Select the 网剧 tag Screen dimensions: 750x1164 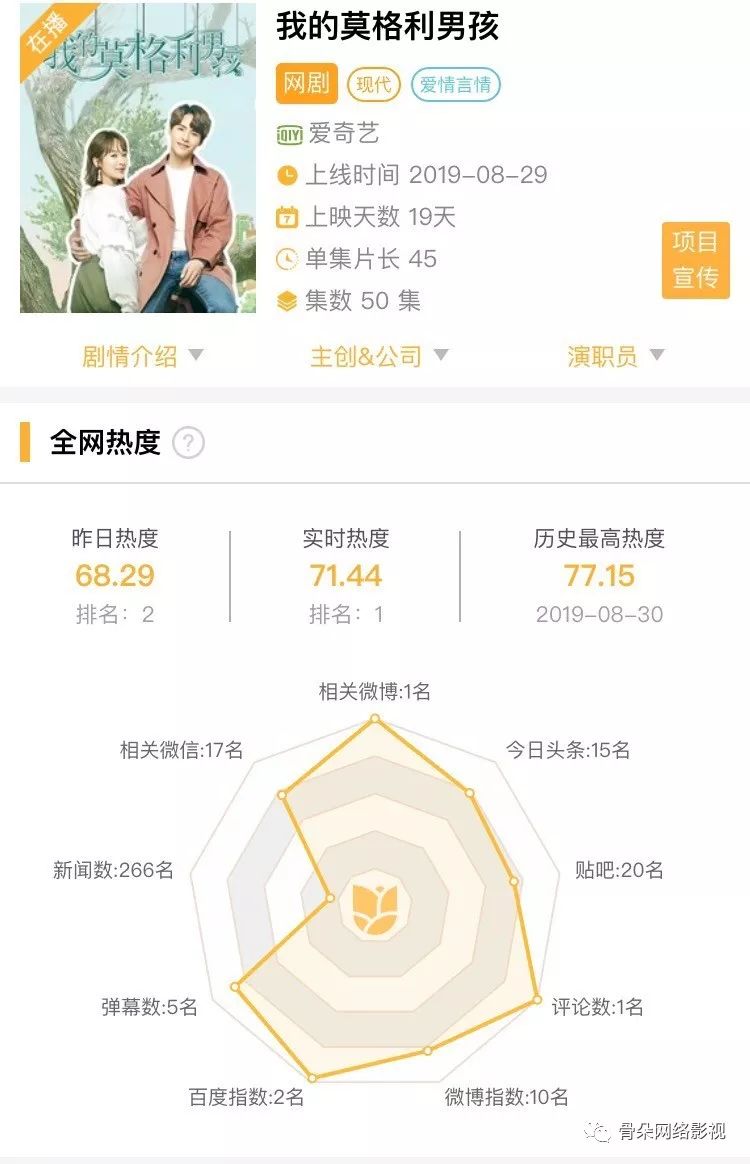click(307, 83)
